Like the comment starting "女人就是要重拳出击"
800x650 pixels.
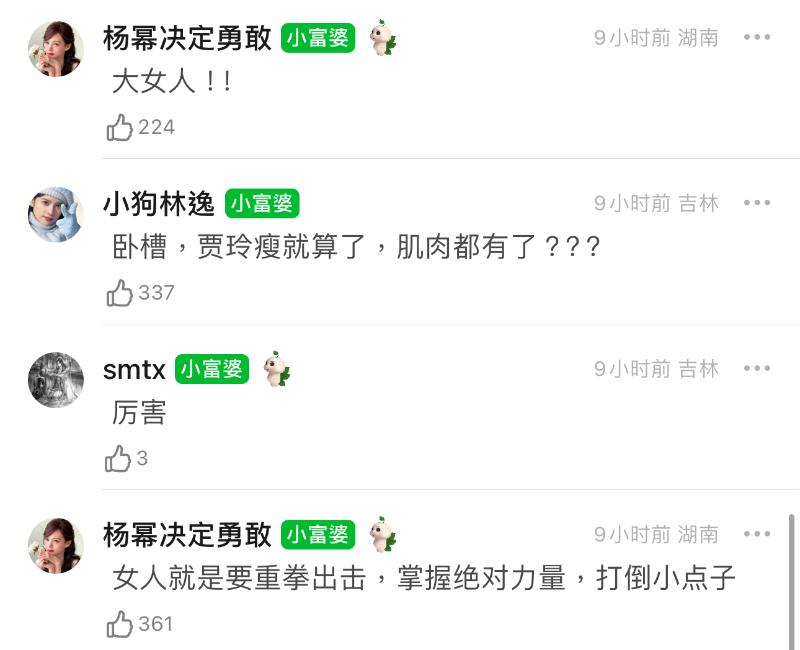[x=120, y=625]
